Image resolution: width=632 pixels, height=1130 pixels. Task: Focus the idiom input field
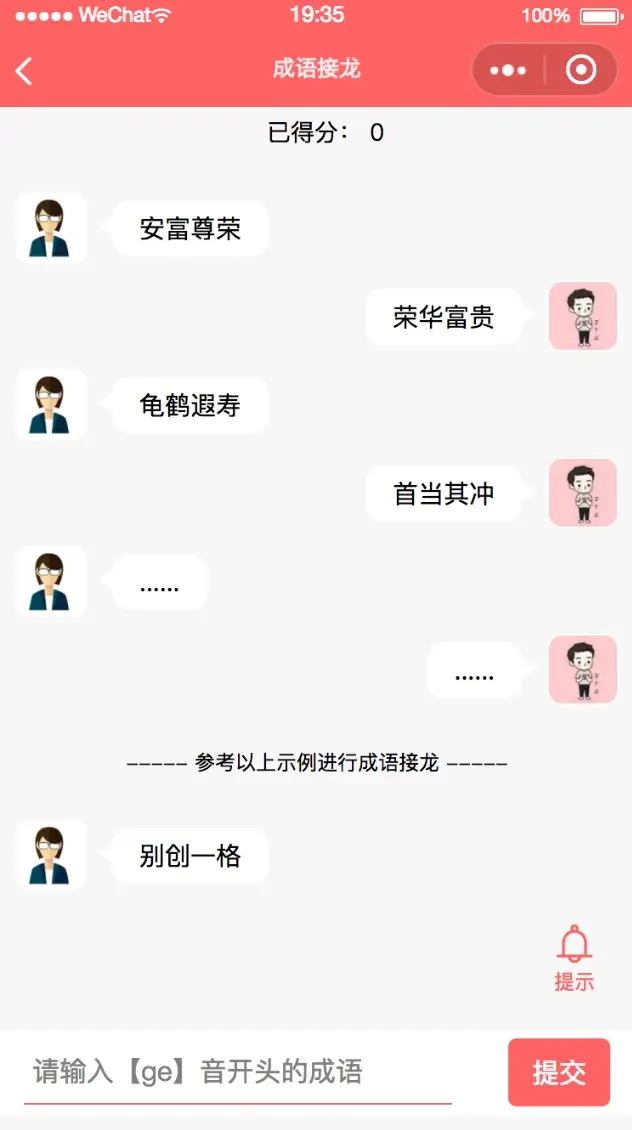pyautogui.click(x=238, y=1072)
